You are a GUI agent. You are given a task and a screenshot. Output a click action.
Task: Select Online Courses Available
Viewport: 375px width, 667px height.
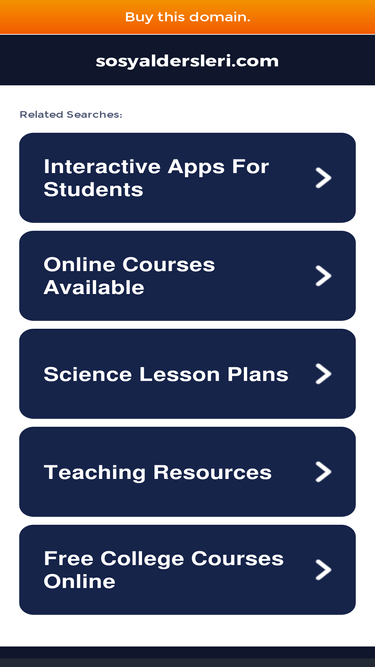point(188,276)
